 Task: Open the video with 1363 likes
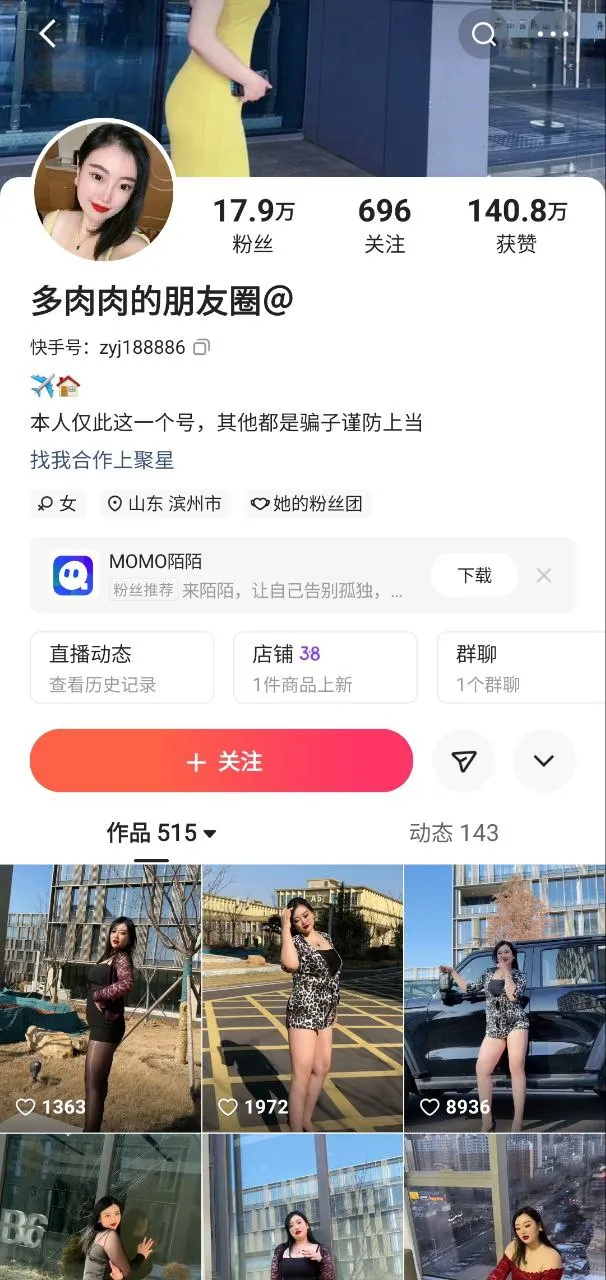[100, 997]
